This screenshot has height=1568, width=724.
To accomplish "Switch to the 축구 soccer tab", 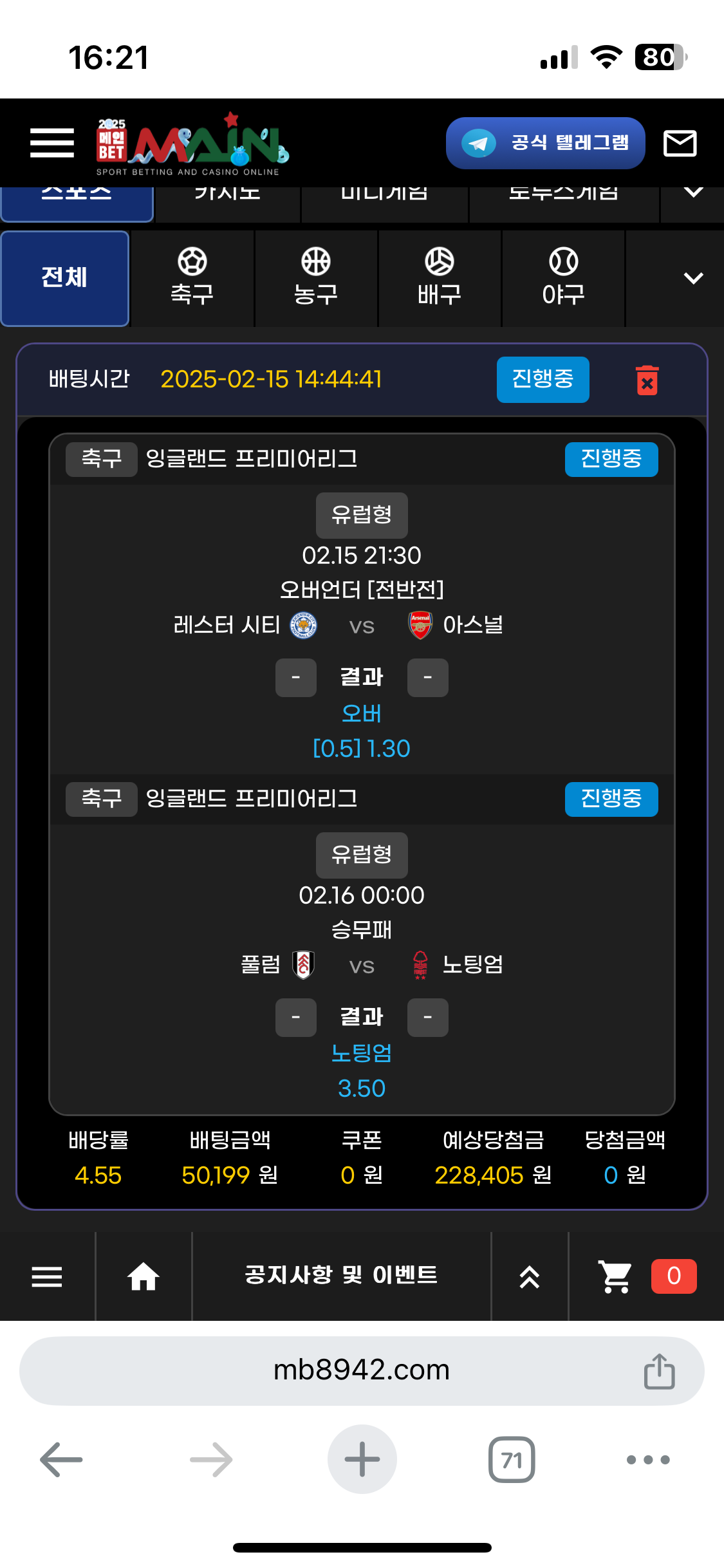I will [192, 278].
